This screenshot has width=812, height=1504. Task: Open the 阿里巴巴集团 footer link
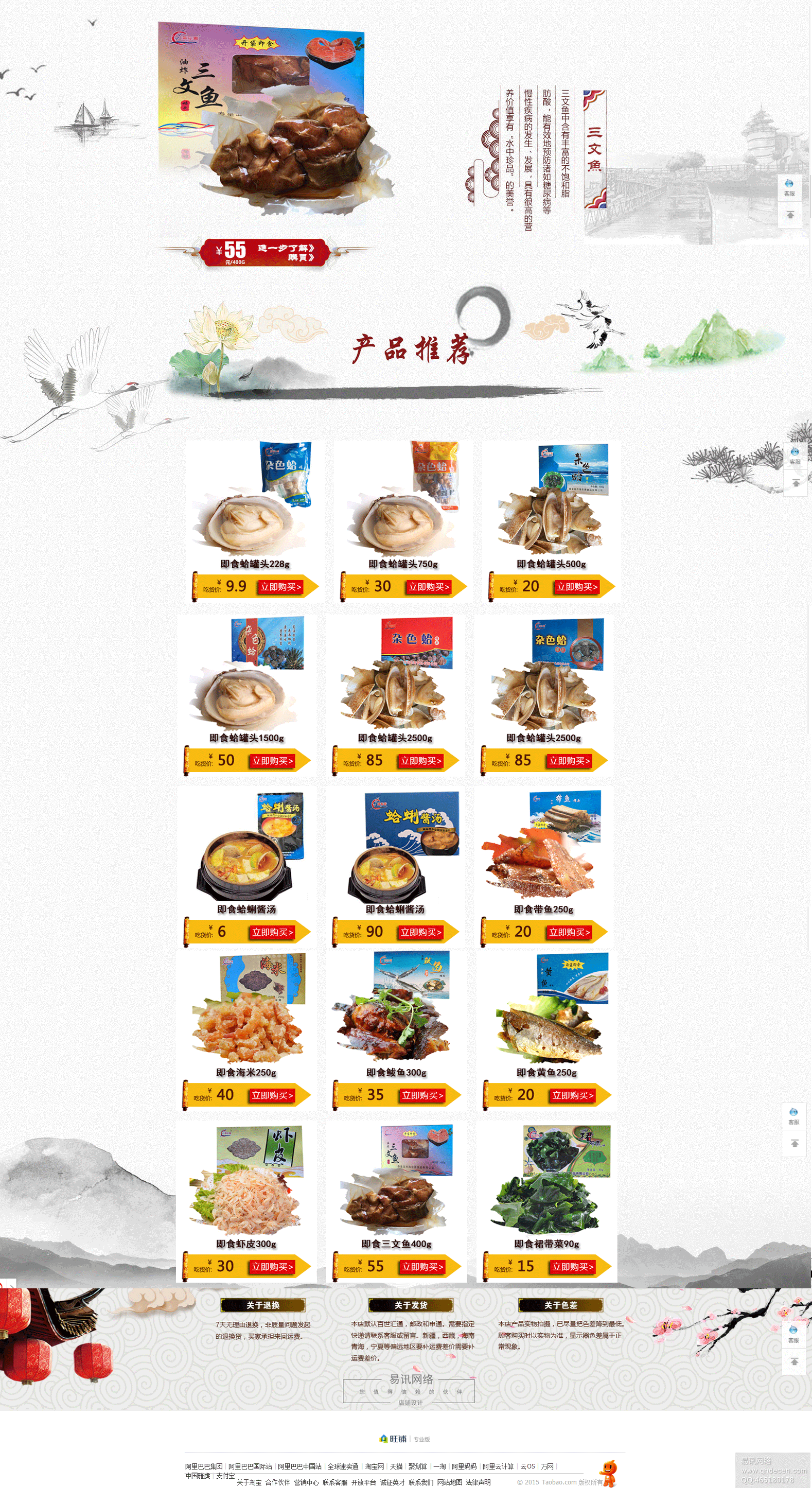point(204,1466)
